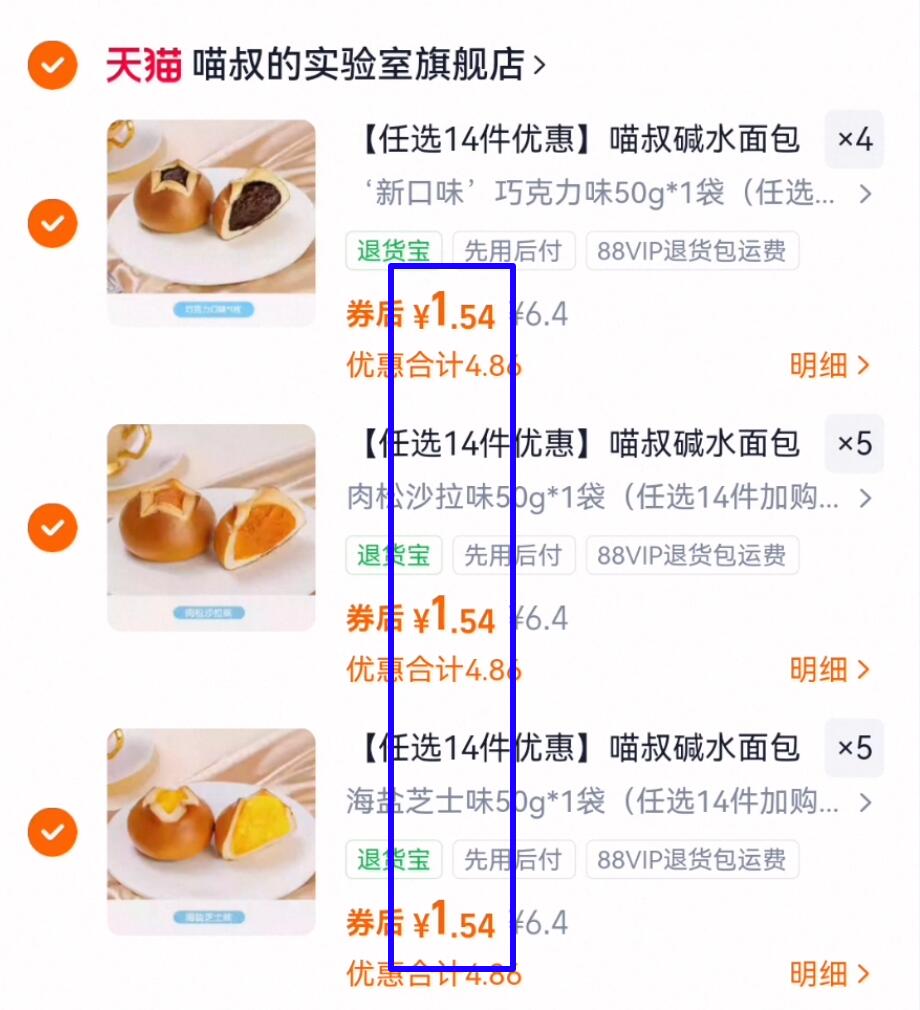Change the 肉松沙拉味50g*1袋 option selection
Screen dimensions: 920x1010
(x=608, y=497)
